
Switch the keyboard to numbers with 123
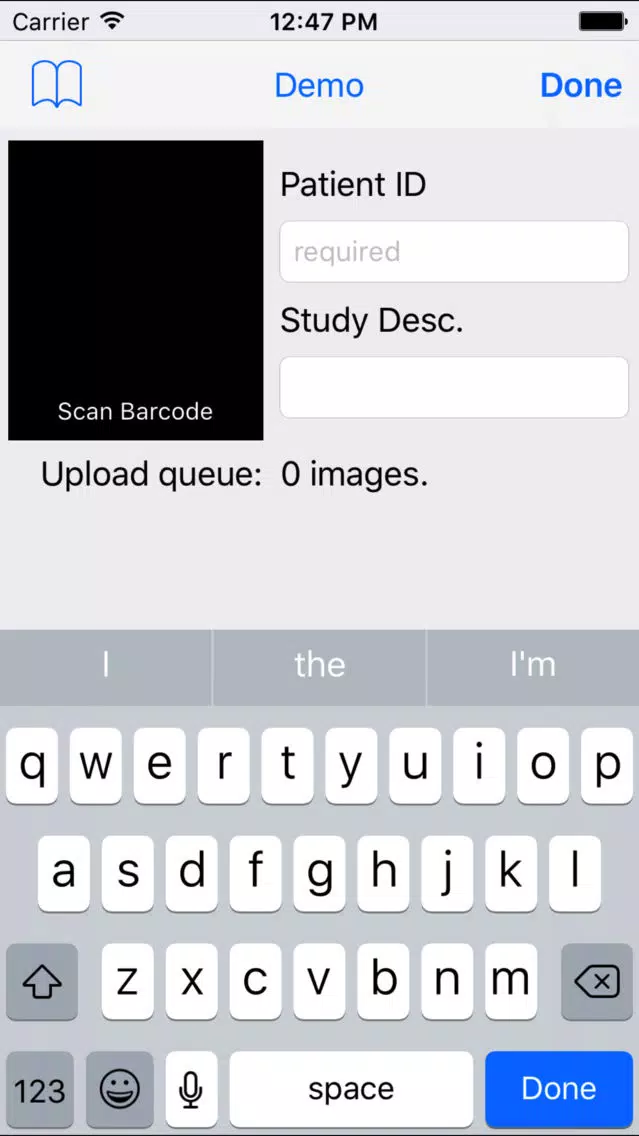pyautogui.click(x=40, y=1088)
